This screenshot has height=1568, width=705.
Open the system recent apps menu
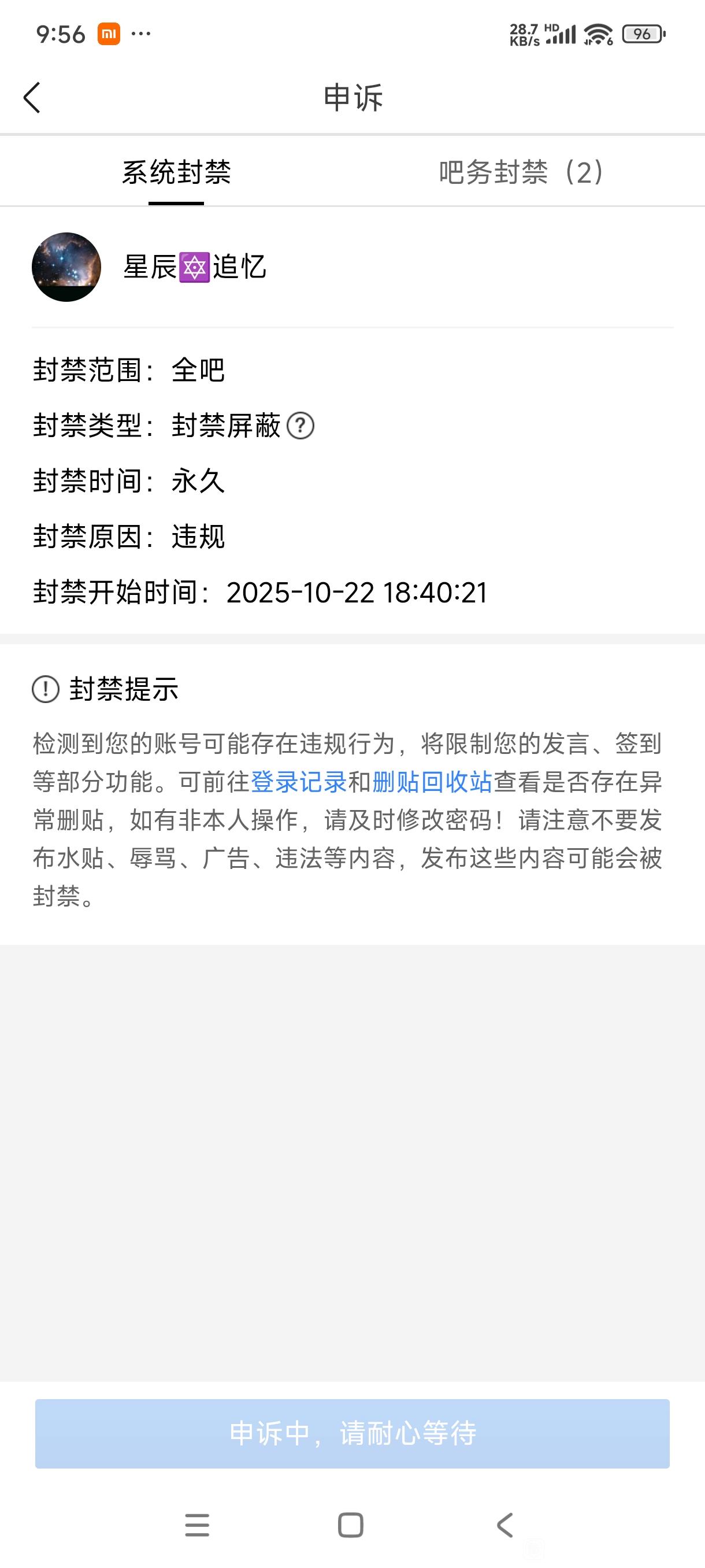pyautogui.click(x=197, y=1525)
